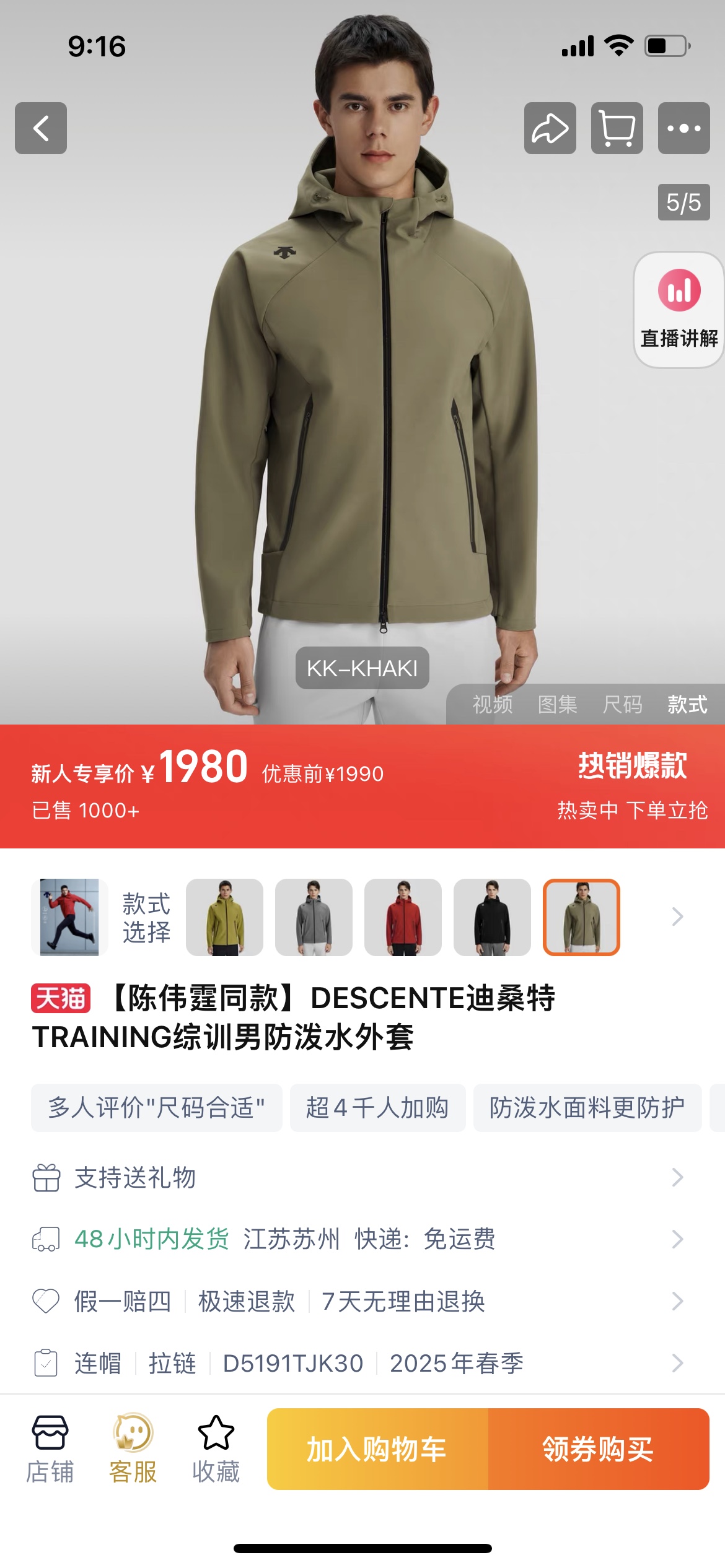
Task: Switch to the 图集 tab
Action: coord(557,704)
